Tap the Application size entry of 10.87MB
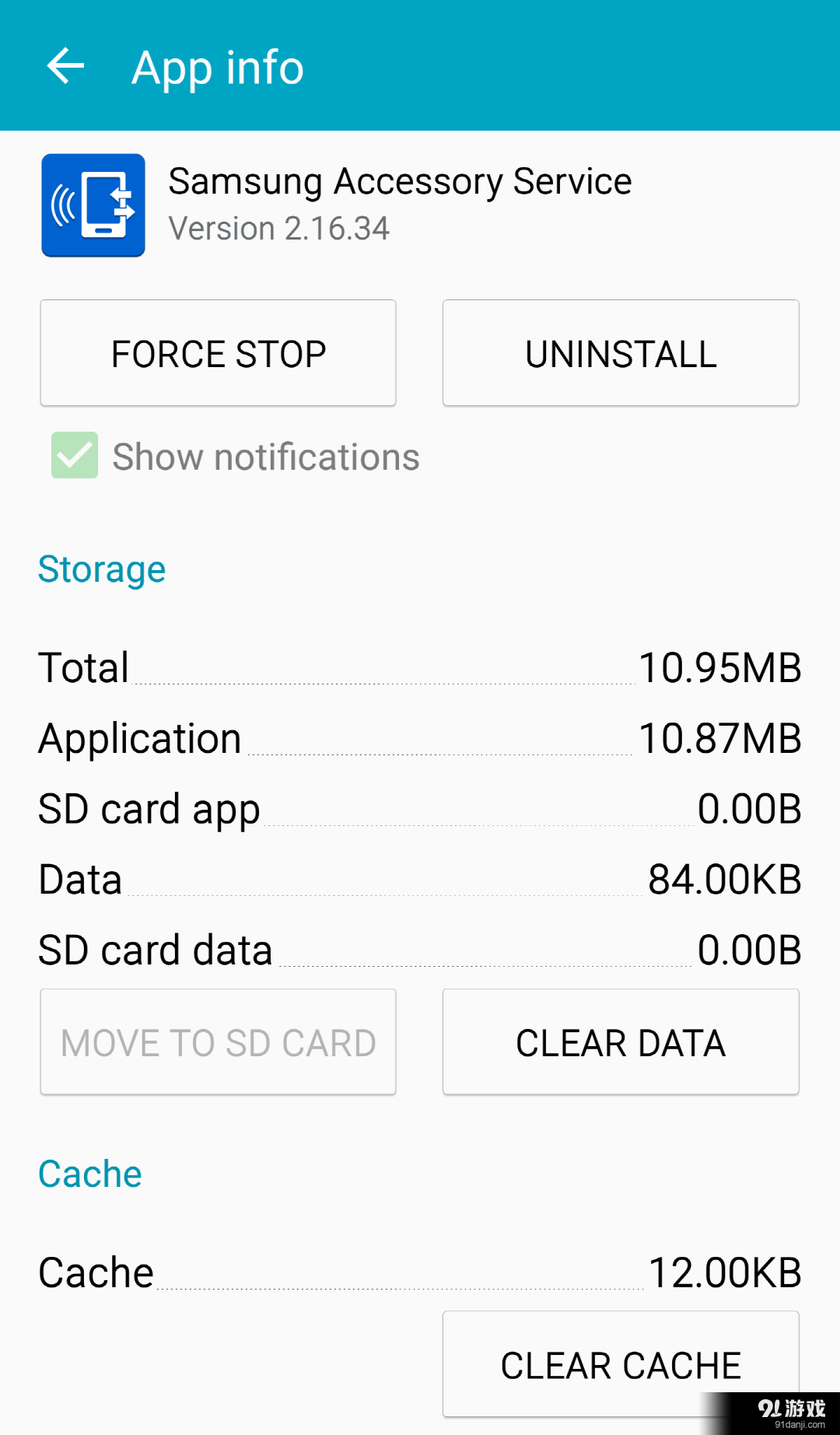This screenshot has width=840, height=1435. pyautogui.click(x=420, y=737)
